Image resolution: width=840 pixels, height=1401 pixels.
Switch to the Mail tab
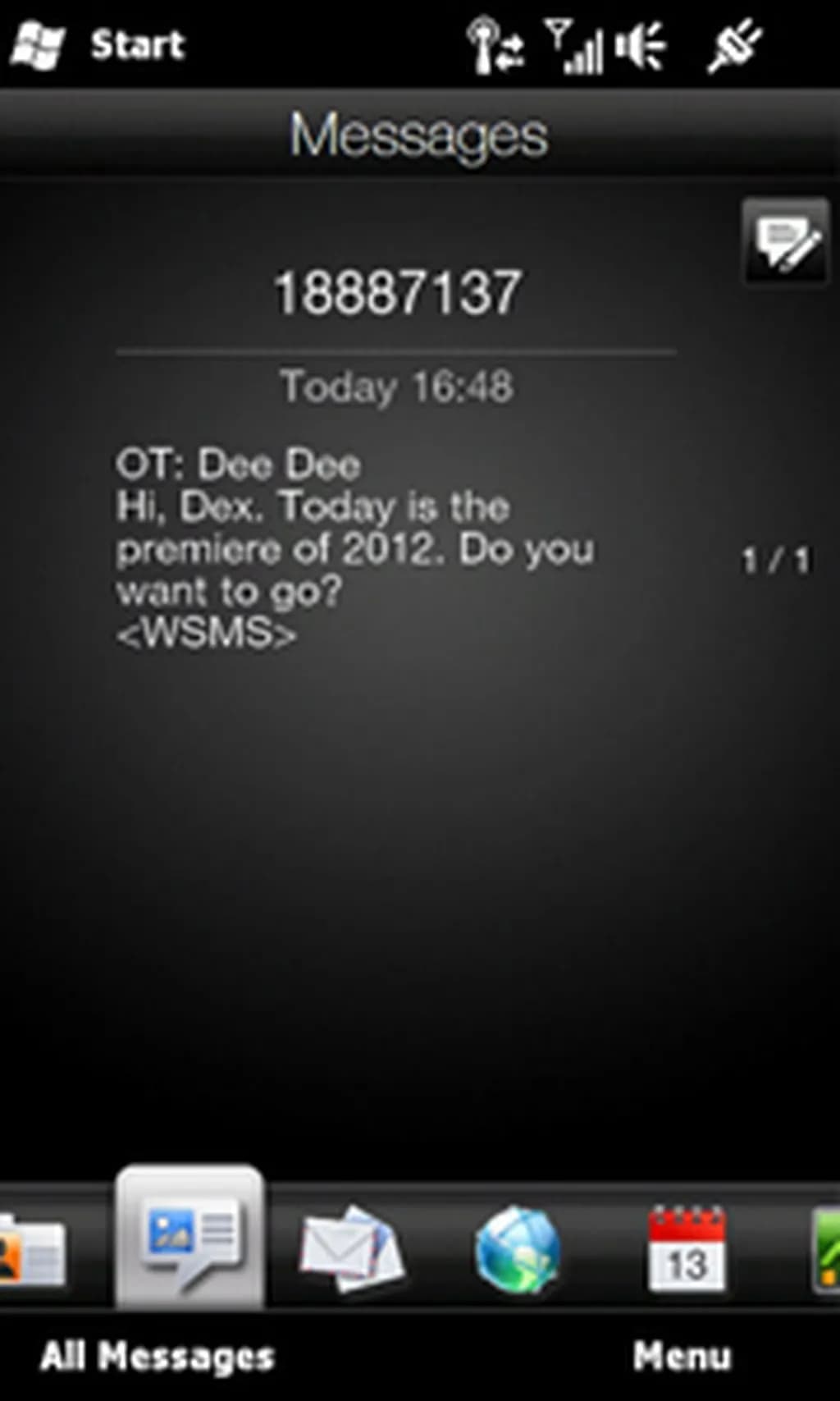click(x=351, y=1249)
